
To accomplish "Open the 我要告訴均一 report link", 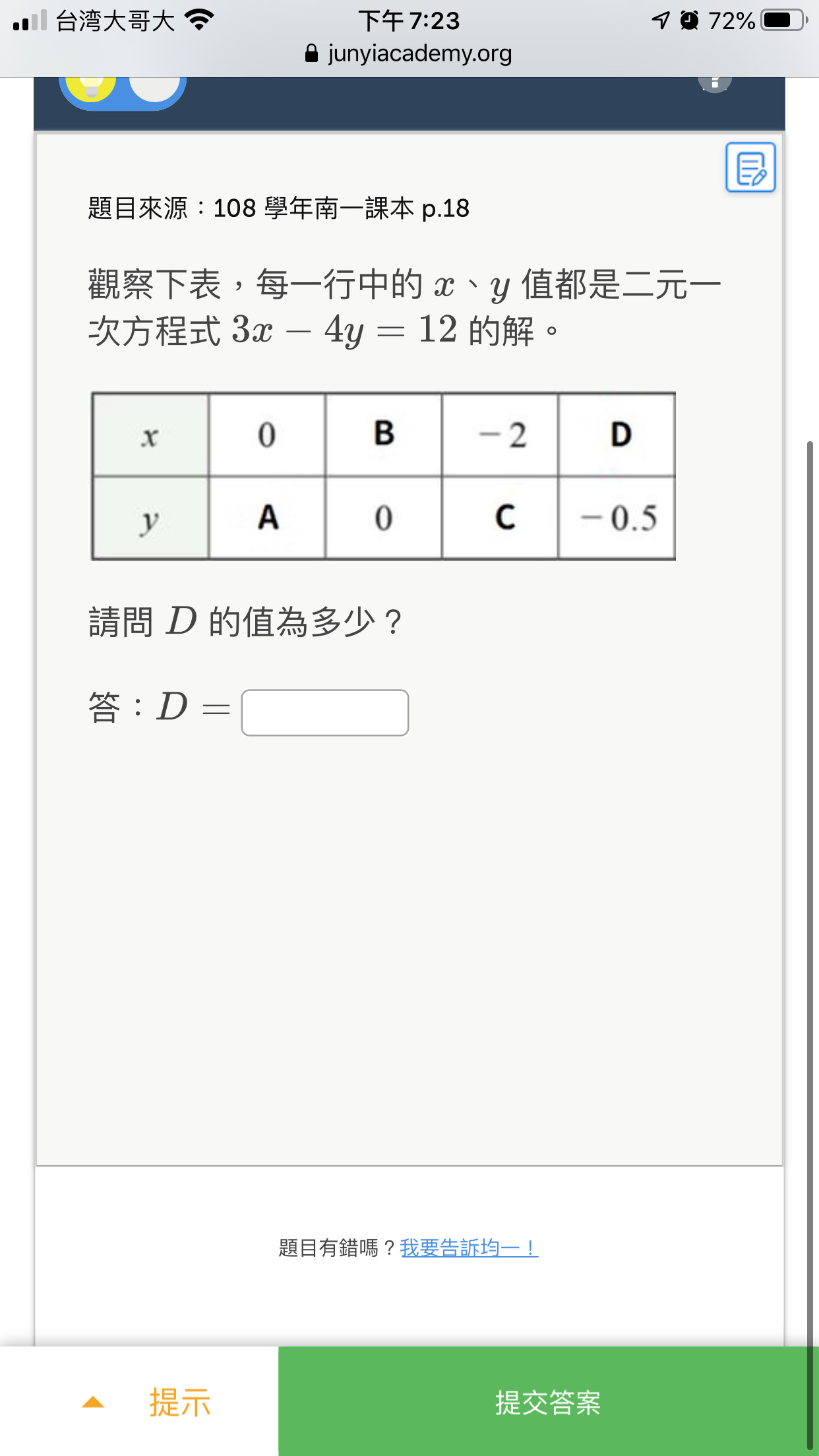I will pyautogui.click(x=469, y=1248).
